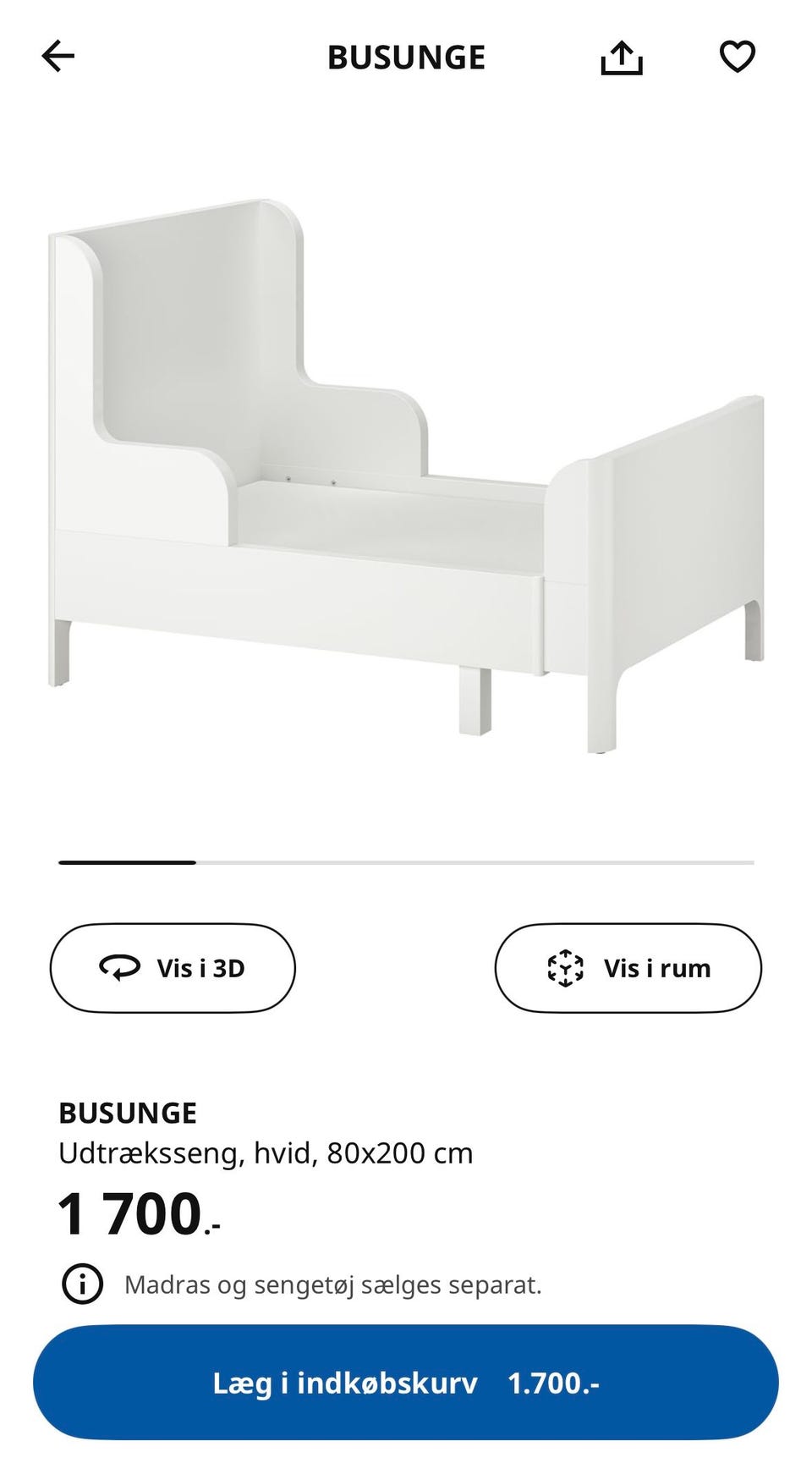This screenshot has height=1474, width=812.
Task: Click the mattress sold separately notice
Action: coord(333,1284)
